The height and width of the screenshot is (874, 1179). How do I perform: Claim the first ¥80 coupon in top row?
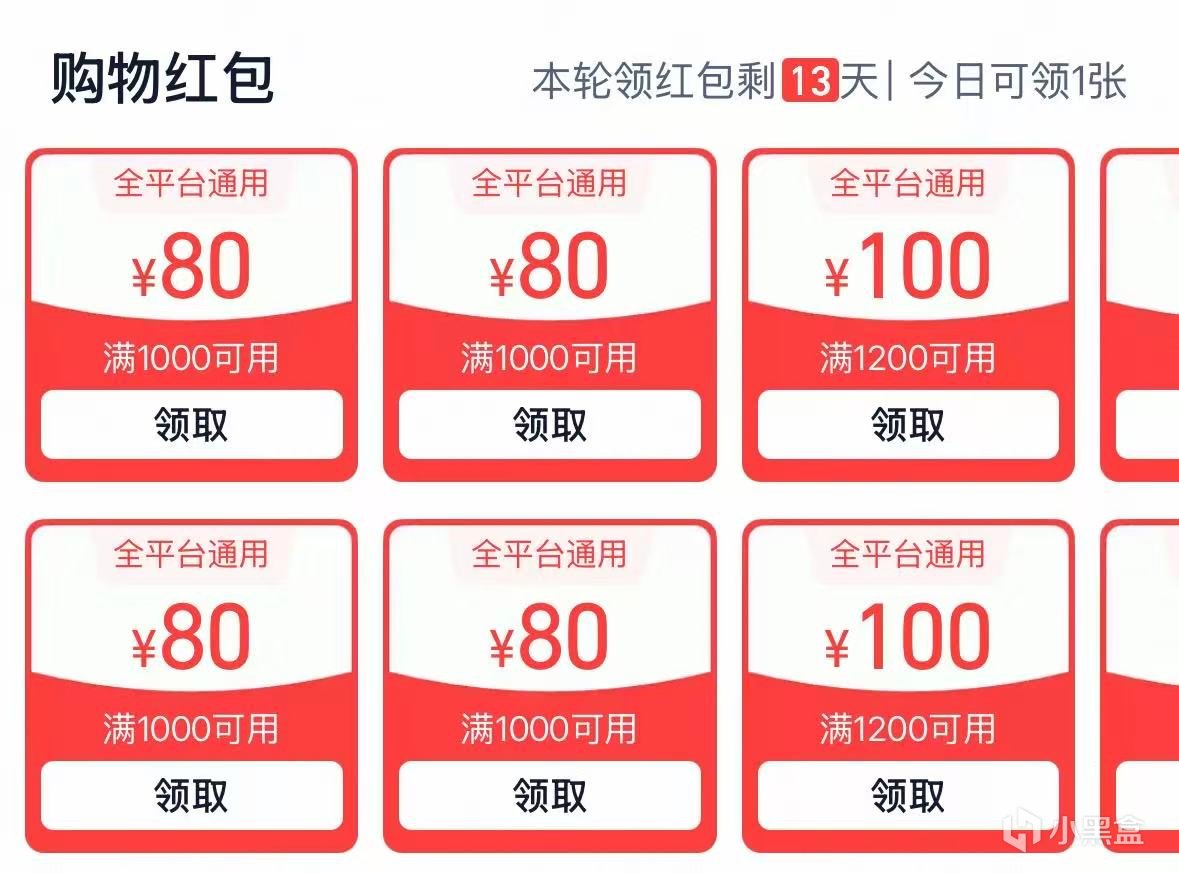(x=191, y=425)
